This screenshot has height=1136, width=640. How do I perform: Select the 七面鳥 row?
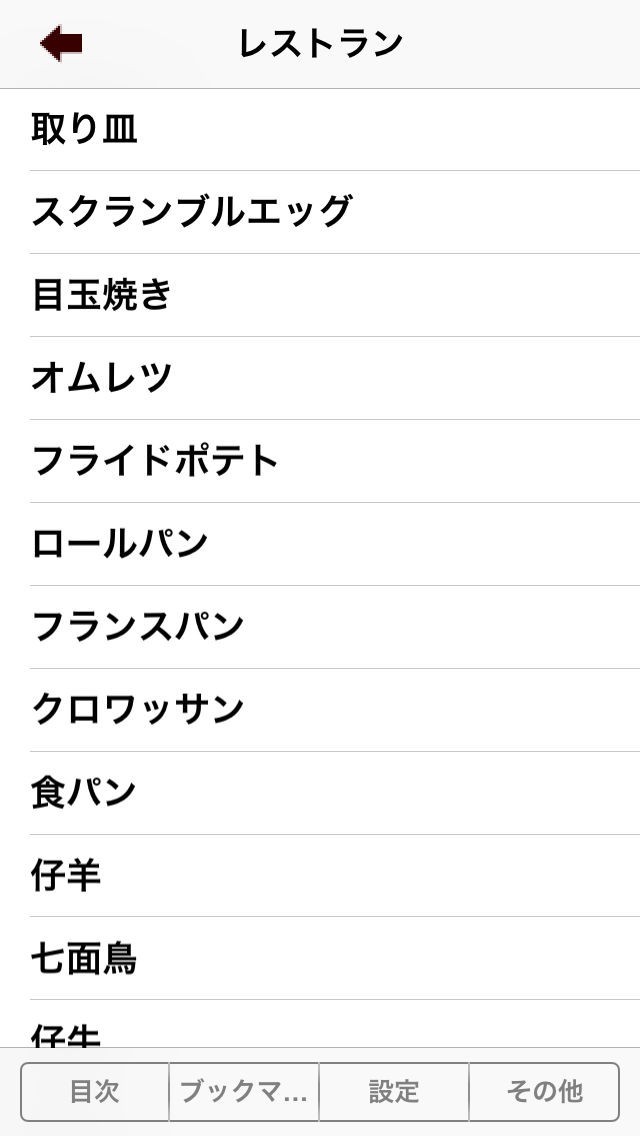click(320, 958)
